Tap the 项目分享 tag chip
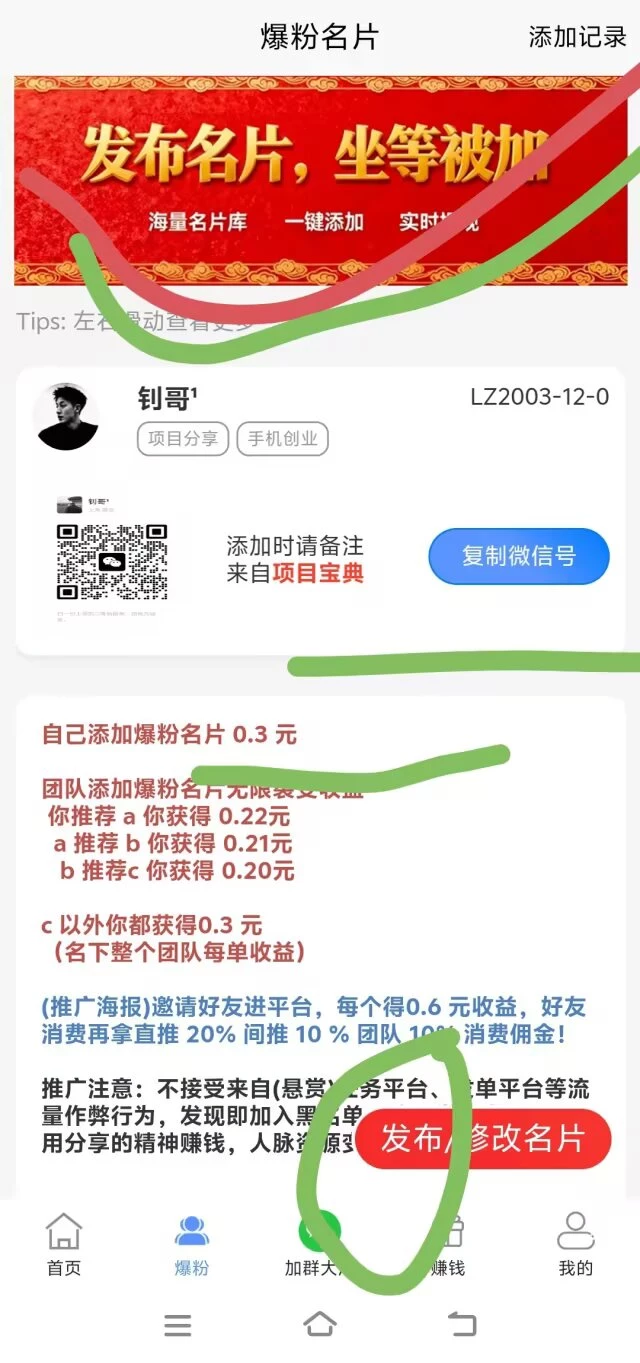Viewport: 640px width, 1363px height. point(183,439)
